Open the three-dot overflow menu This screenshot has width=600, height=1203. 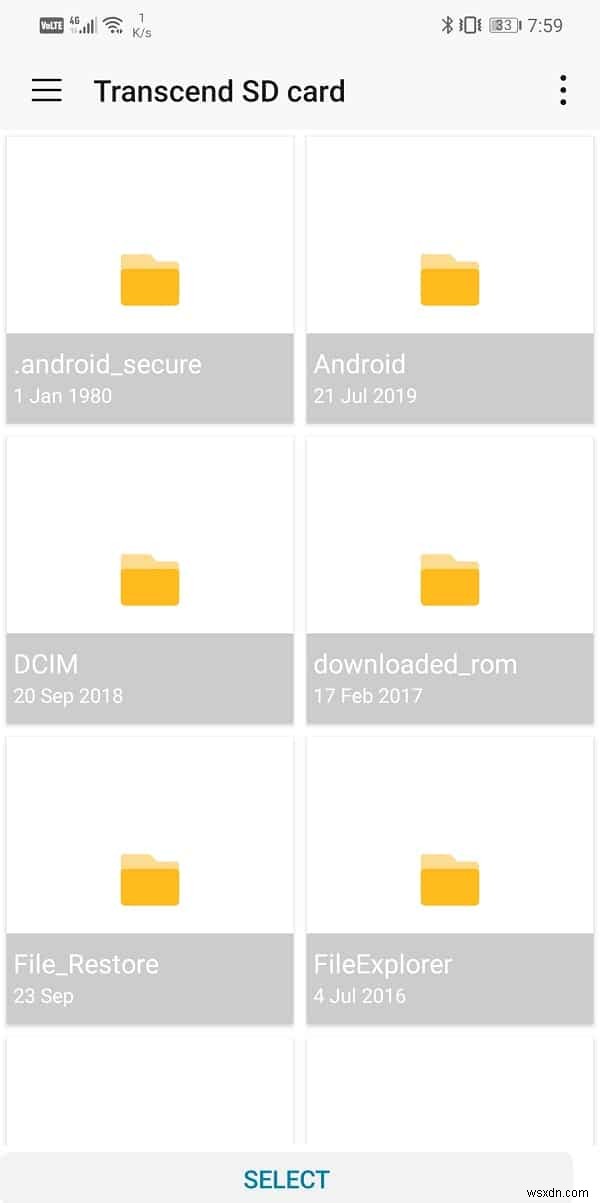[x=563, y=91]
